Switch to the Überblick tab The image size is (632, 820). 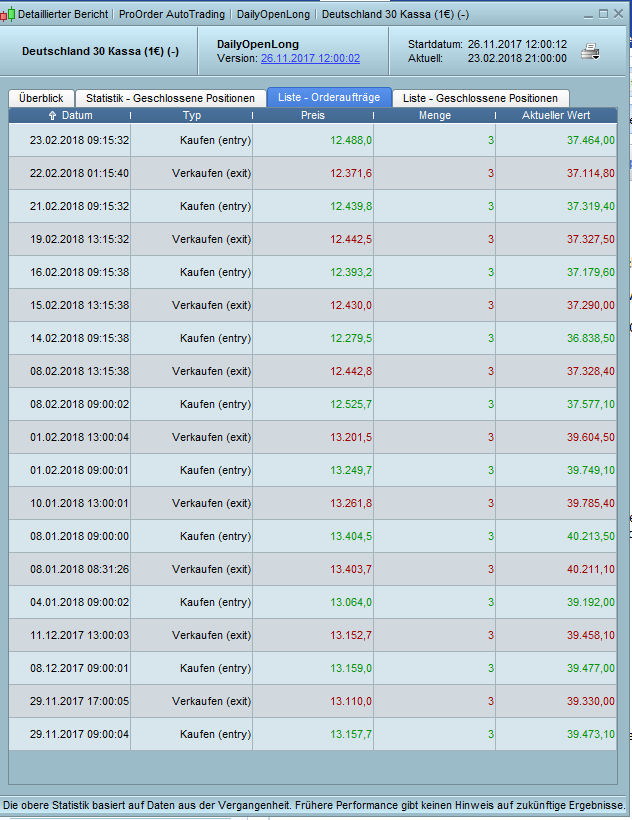click(x=41, y=98)
